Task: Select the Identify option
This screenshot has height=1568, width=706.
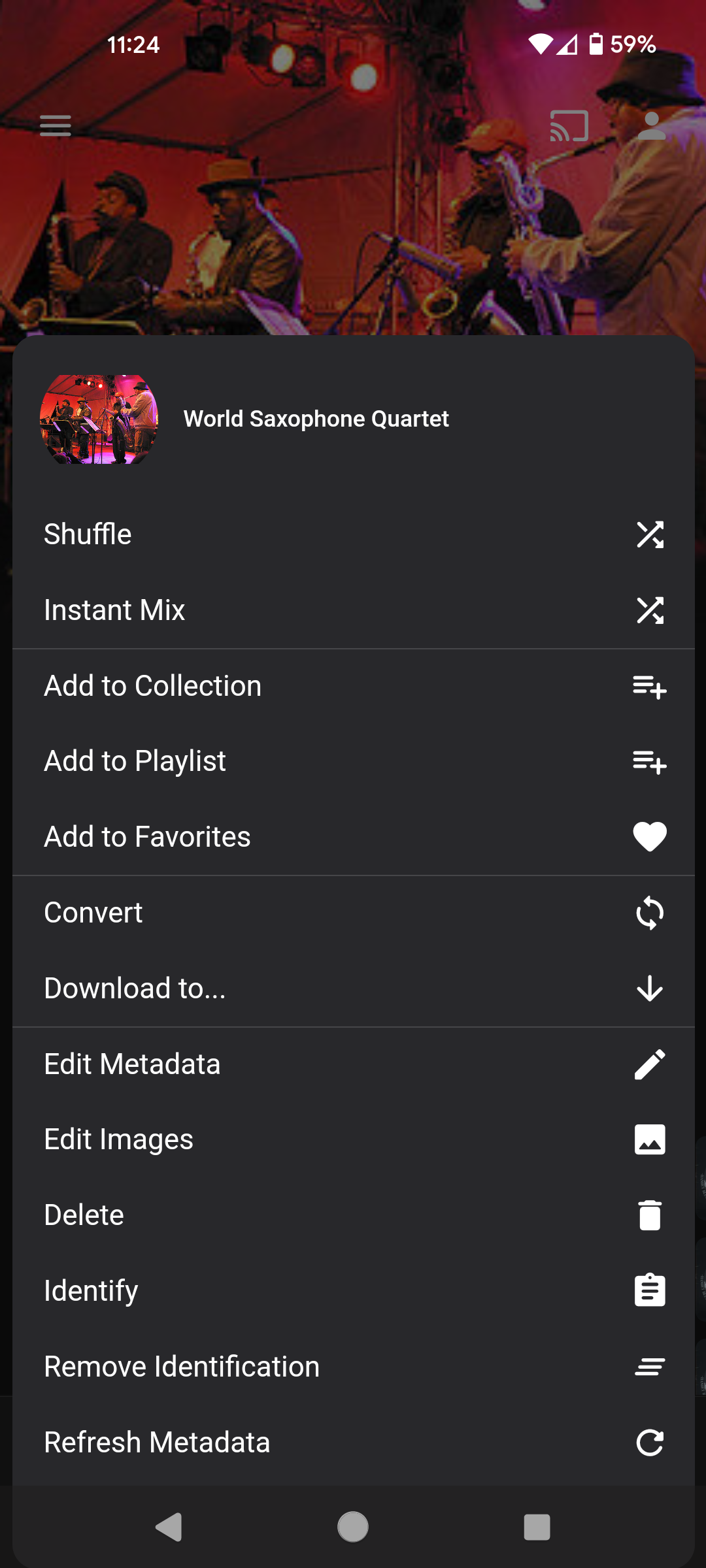Action: pos(353,1291)
